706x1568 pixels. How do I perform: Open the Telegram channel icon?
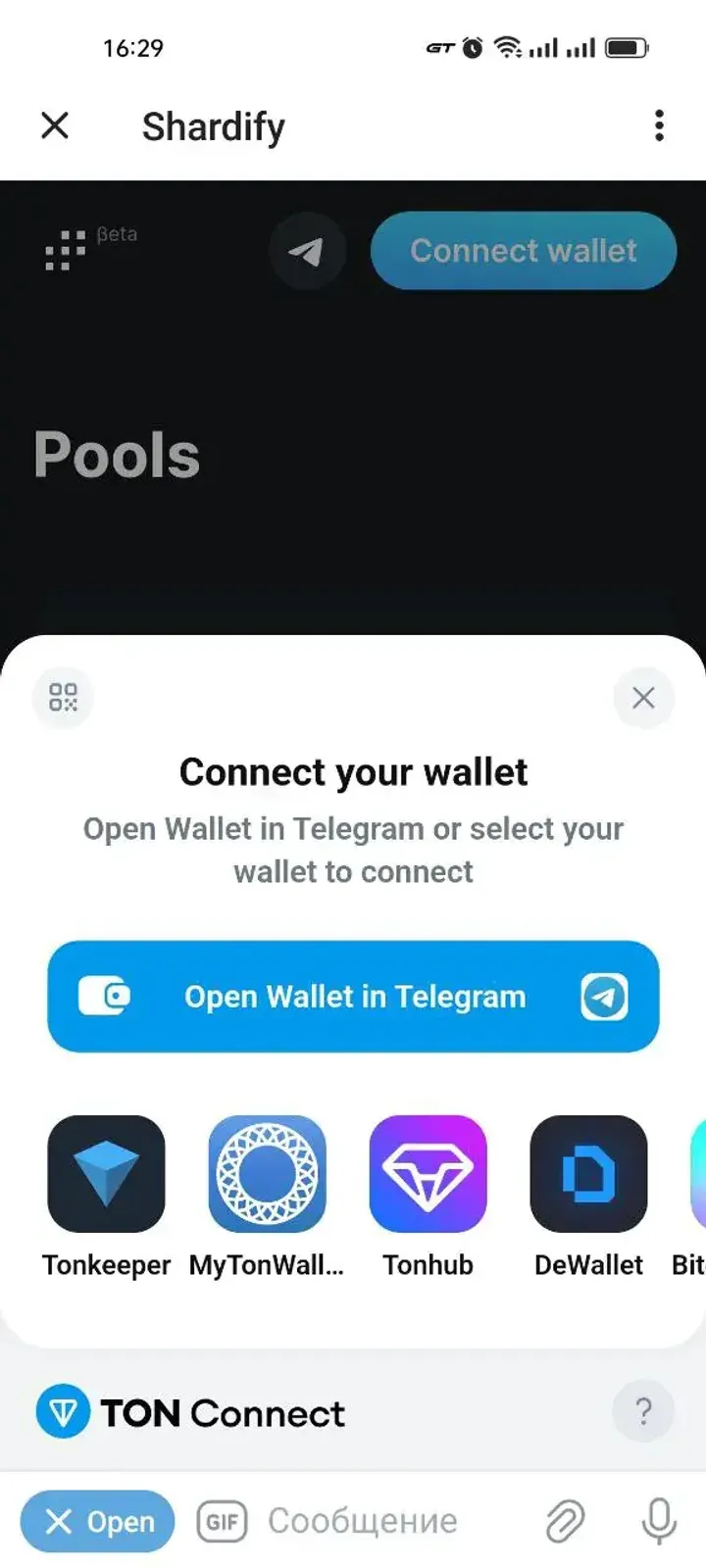pos(307,252)
